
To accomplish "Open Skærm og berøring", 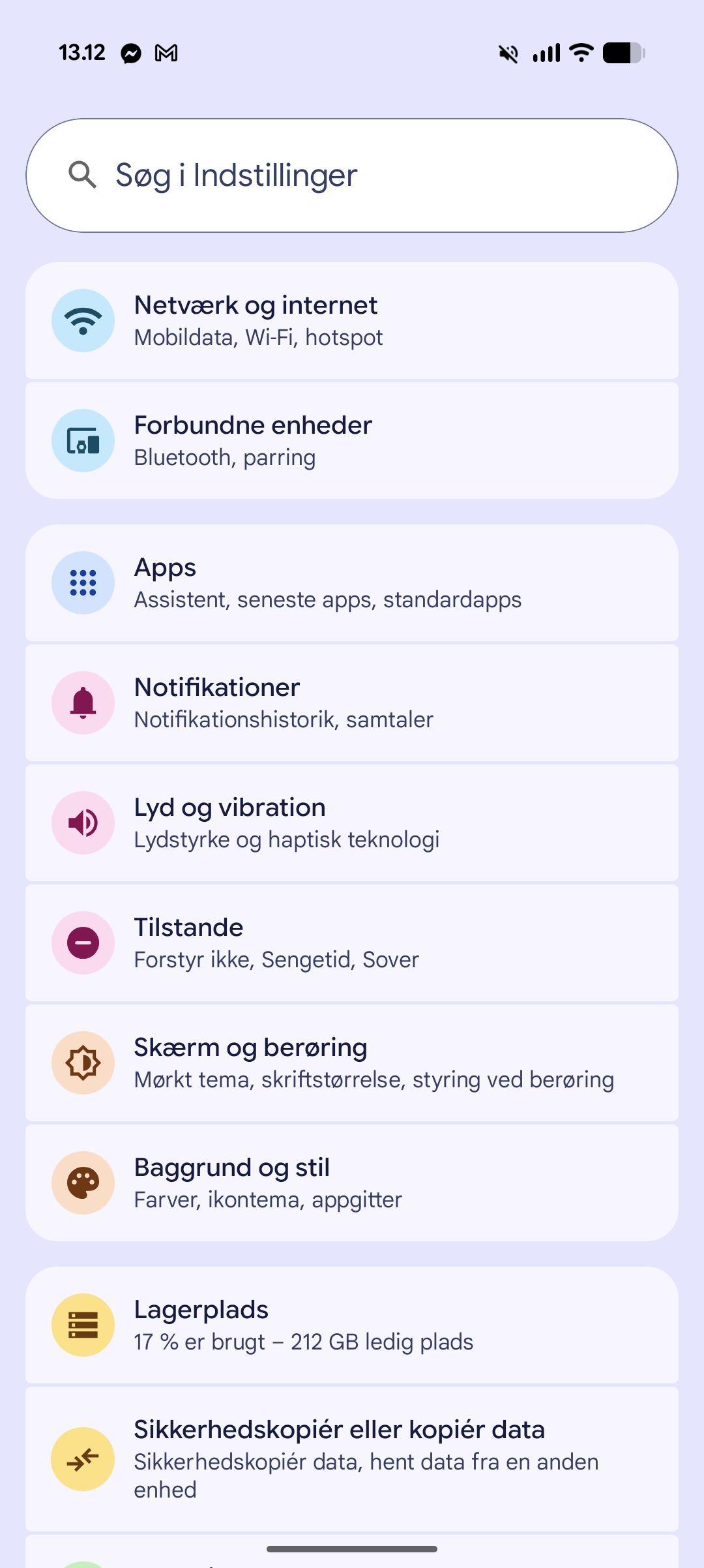I will coord(352,1063).
